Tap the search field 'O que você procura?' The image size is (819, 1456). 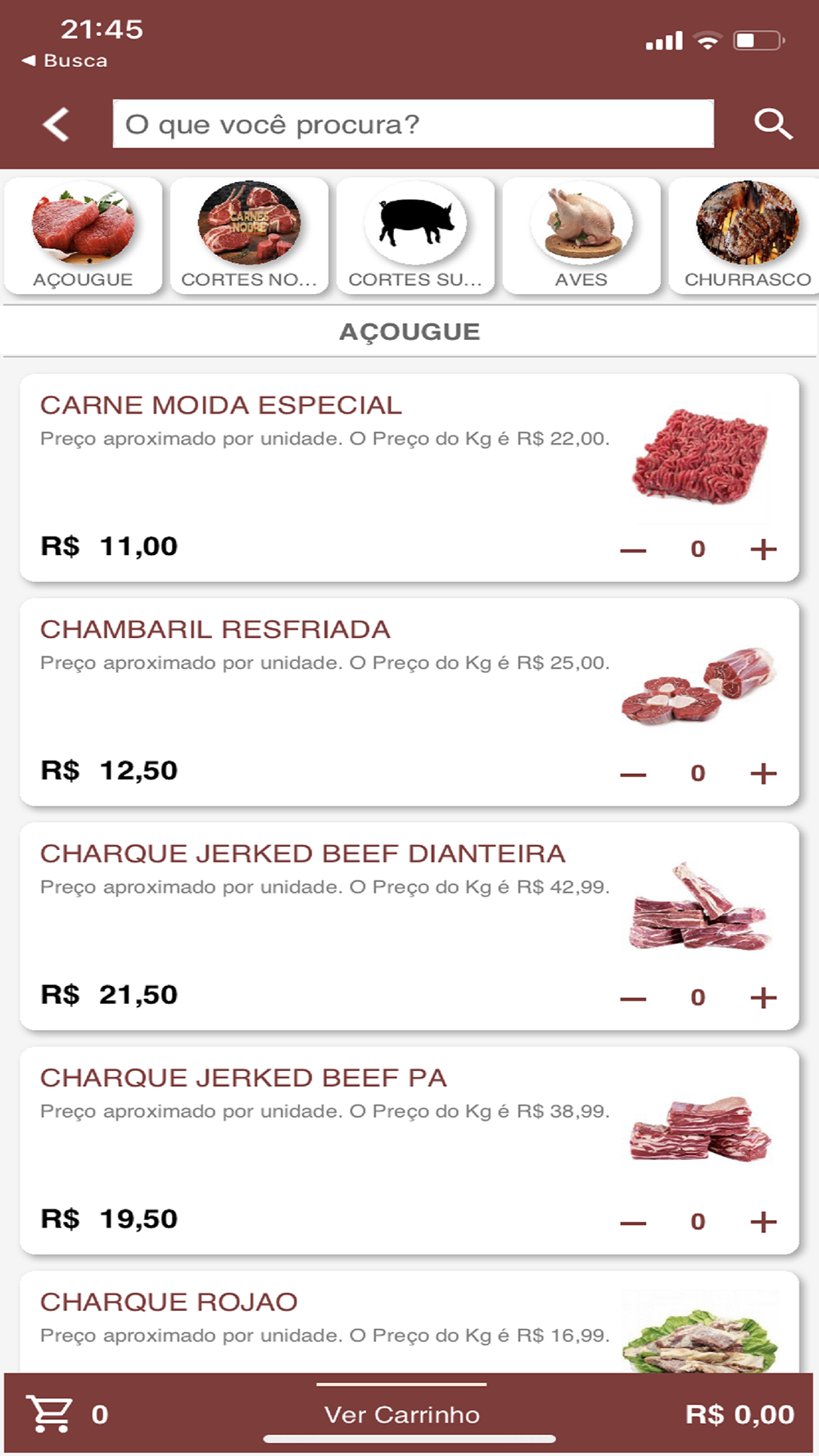(413, 124)
